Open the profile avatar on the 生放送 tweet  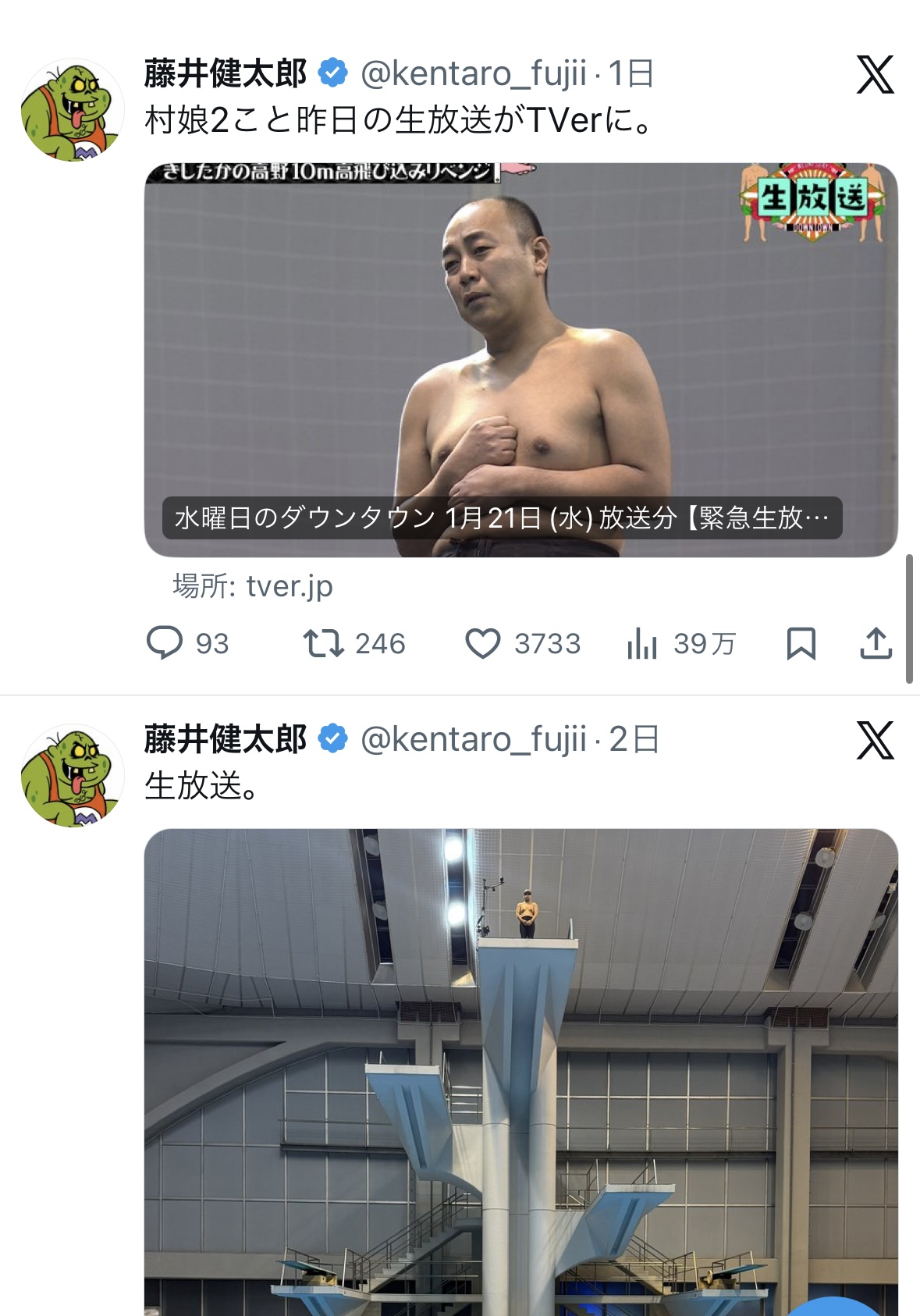[72, 775]
